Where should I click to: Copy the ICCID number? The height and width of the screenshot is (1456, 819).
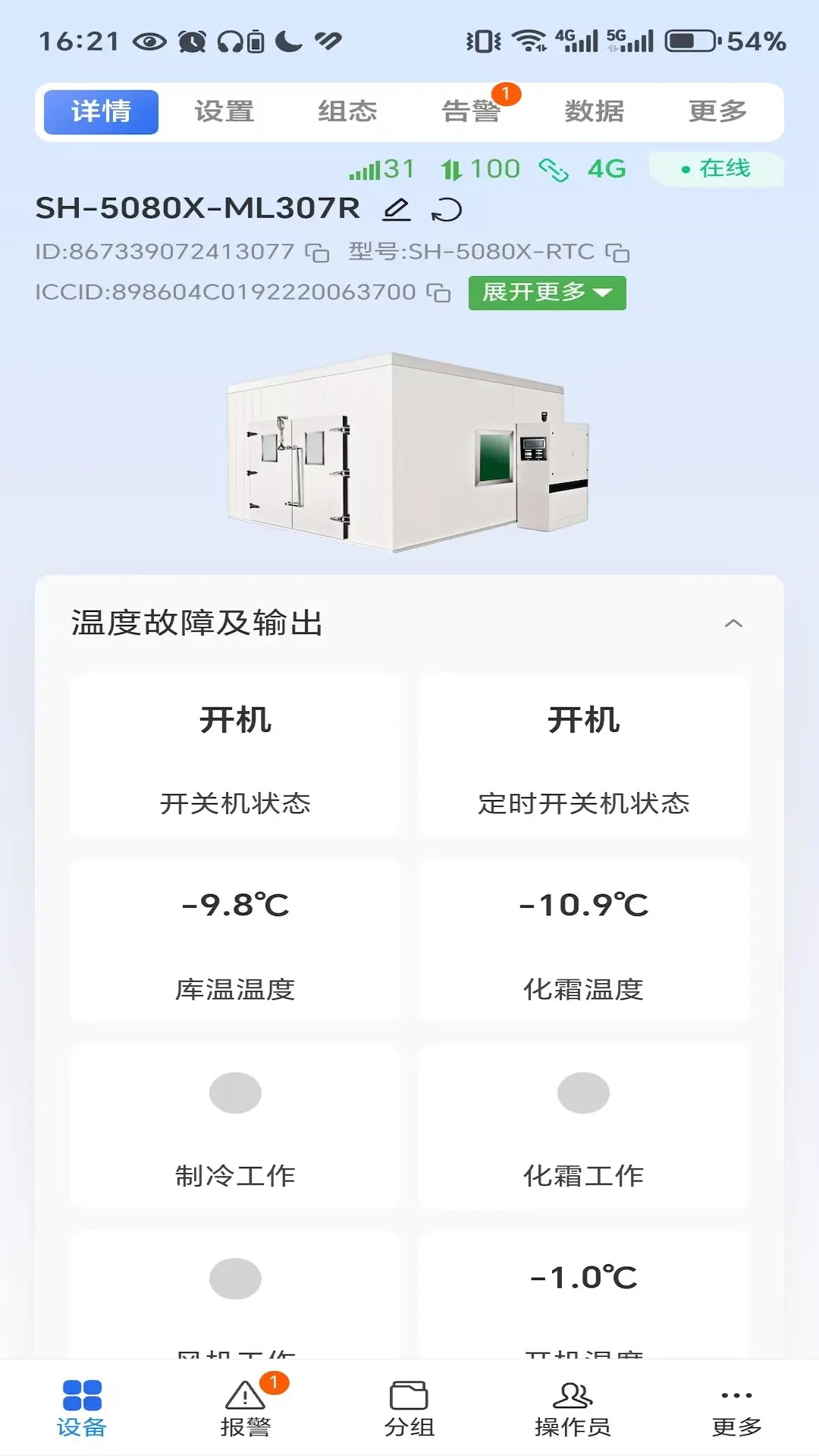coord(438,293)
